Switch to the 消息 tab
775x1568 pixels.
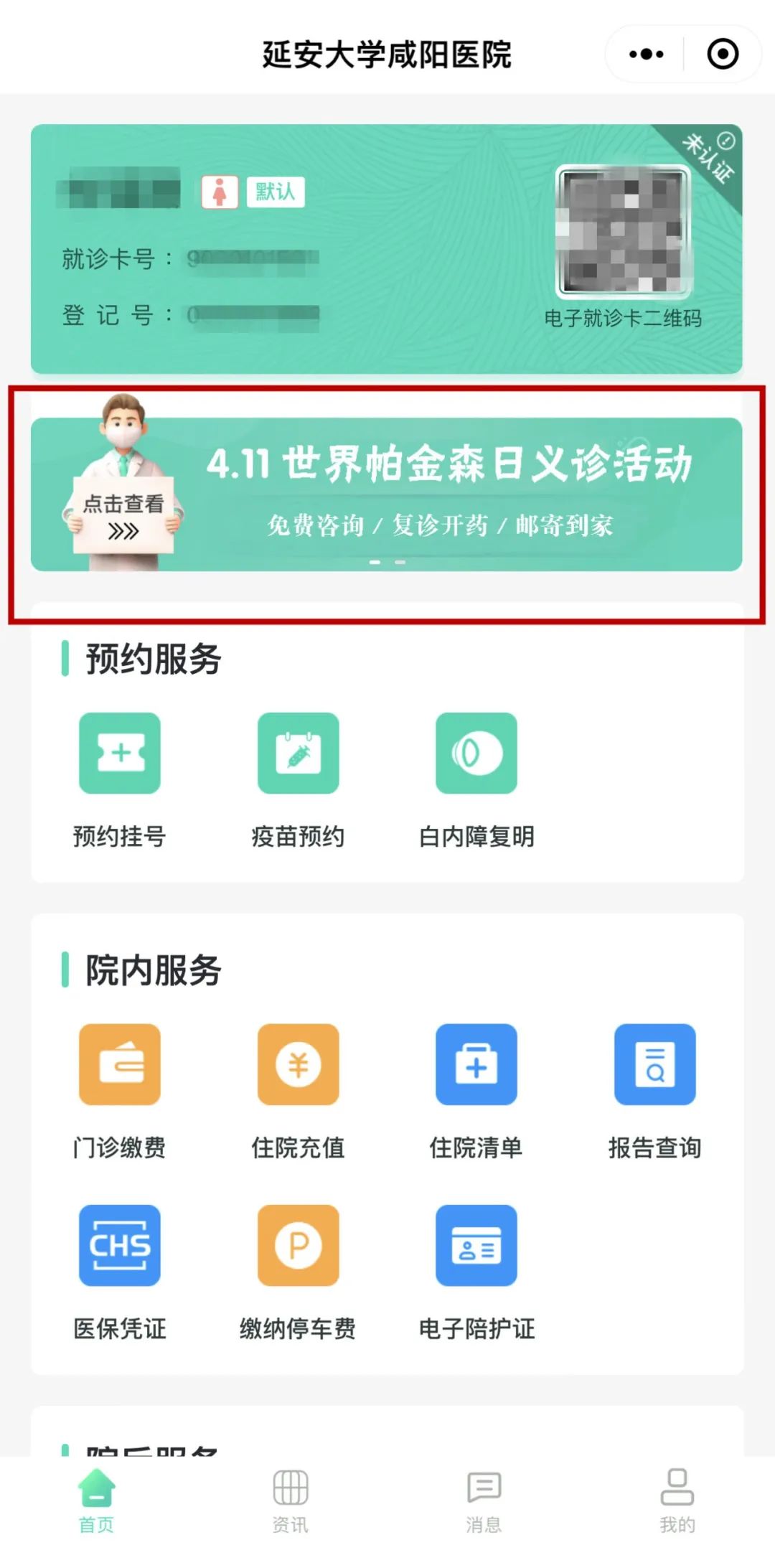pyautogui.click(x=484, y=1500)
